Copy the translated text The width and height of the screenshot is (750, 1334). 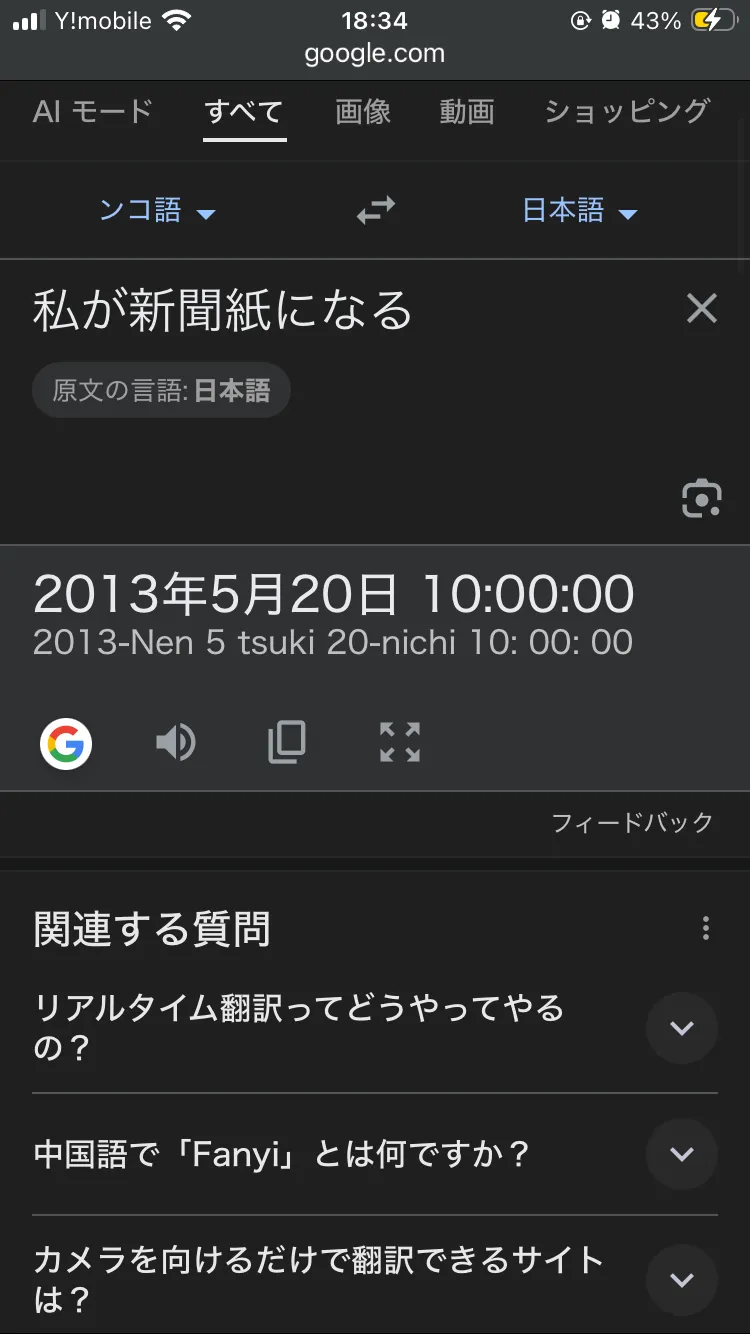(x=287, y=743)
